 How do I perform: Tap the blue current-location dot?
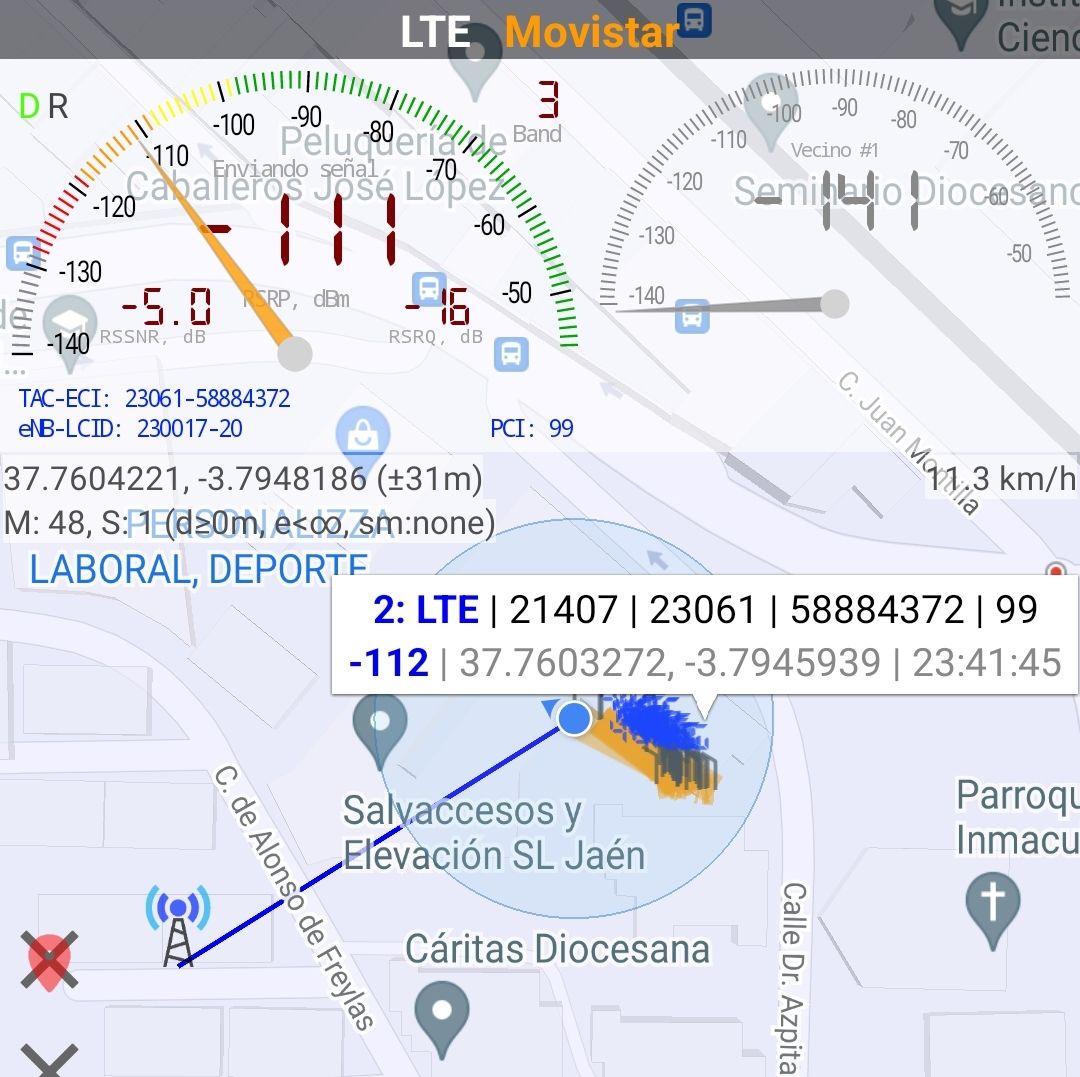[574, 718]
